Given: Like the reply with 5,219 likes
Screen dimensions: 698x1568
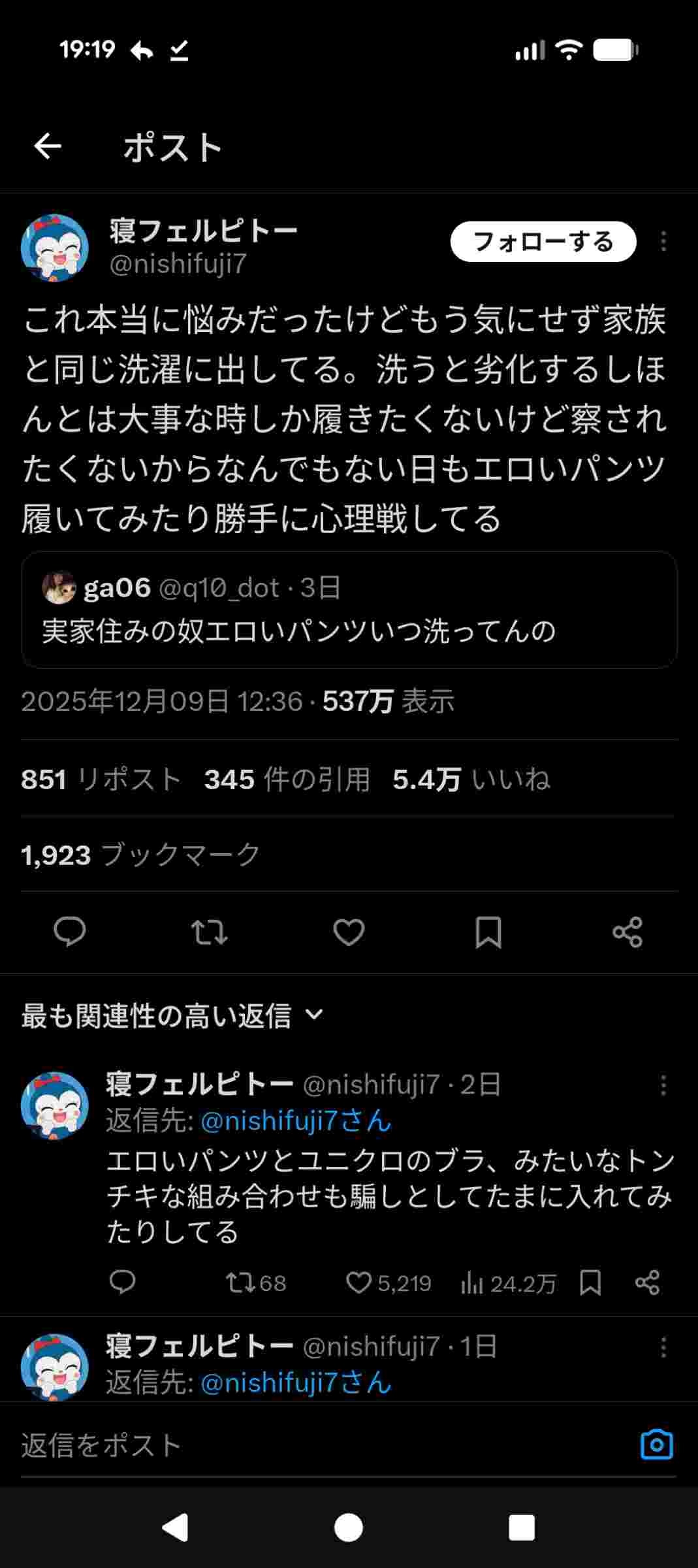Looking at the screenshot, I should (358, 1283).
